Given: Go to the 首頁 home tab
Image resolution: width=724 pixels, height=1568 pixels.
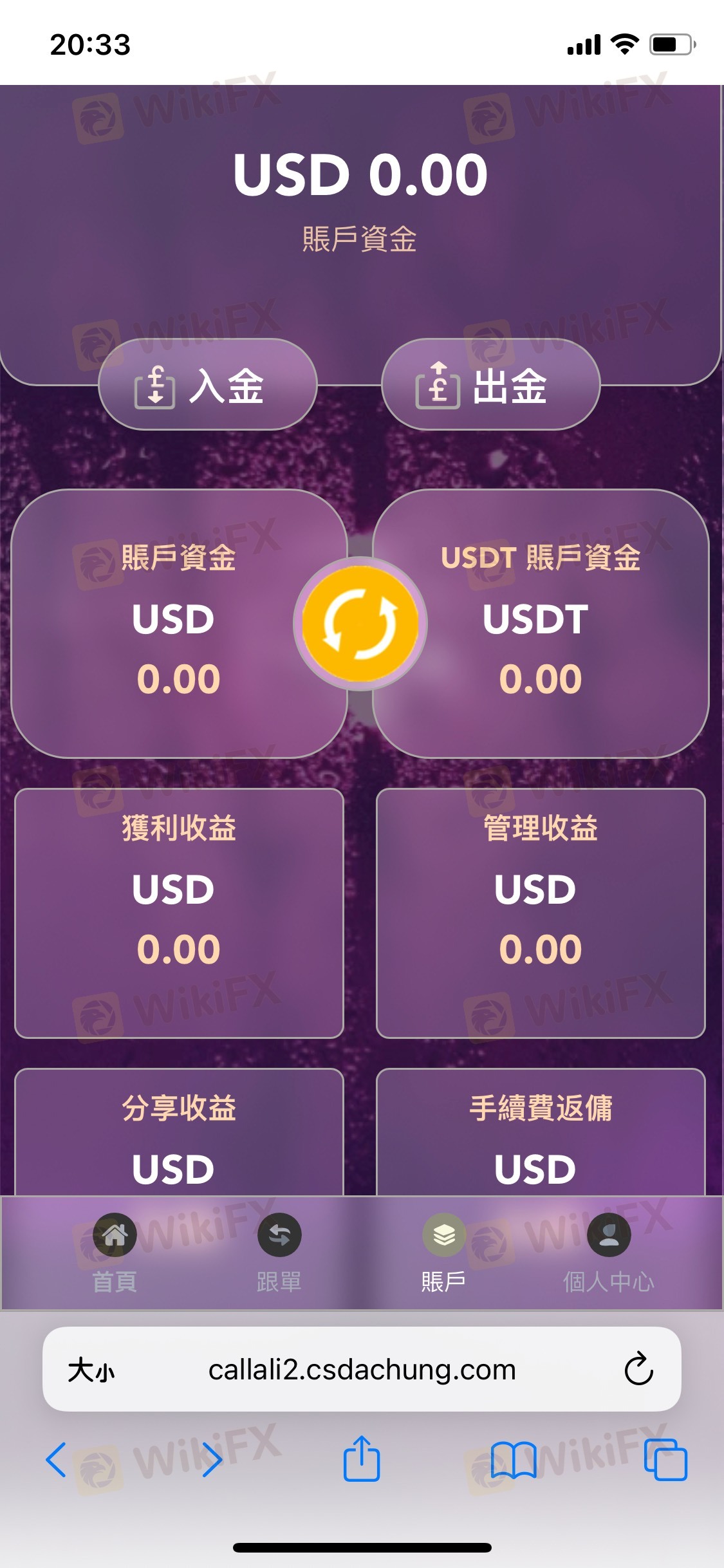Looking at the screenshot, I should pyautogui.click(x=115, y=1253).
